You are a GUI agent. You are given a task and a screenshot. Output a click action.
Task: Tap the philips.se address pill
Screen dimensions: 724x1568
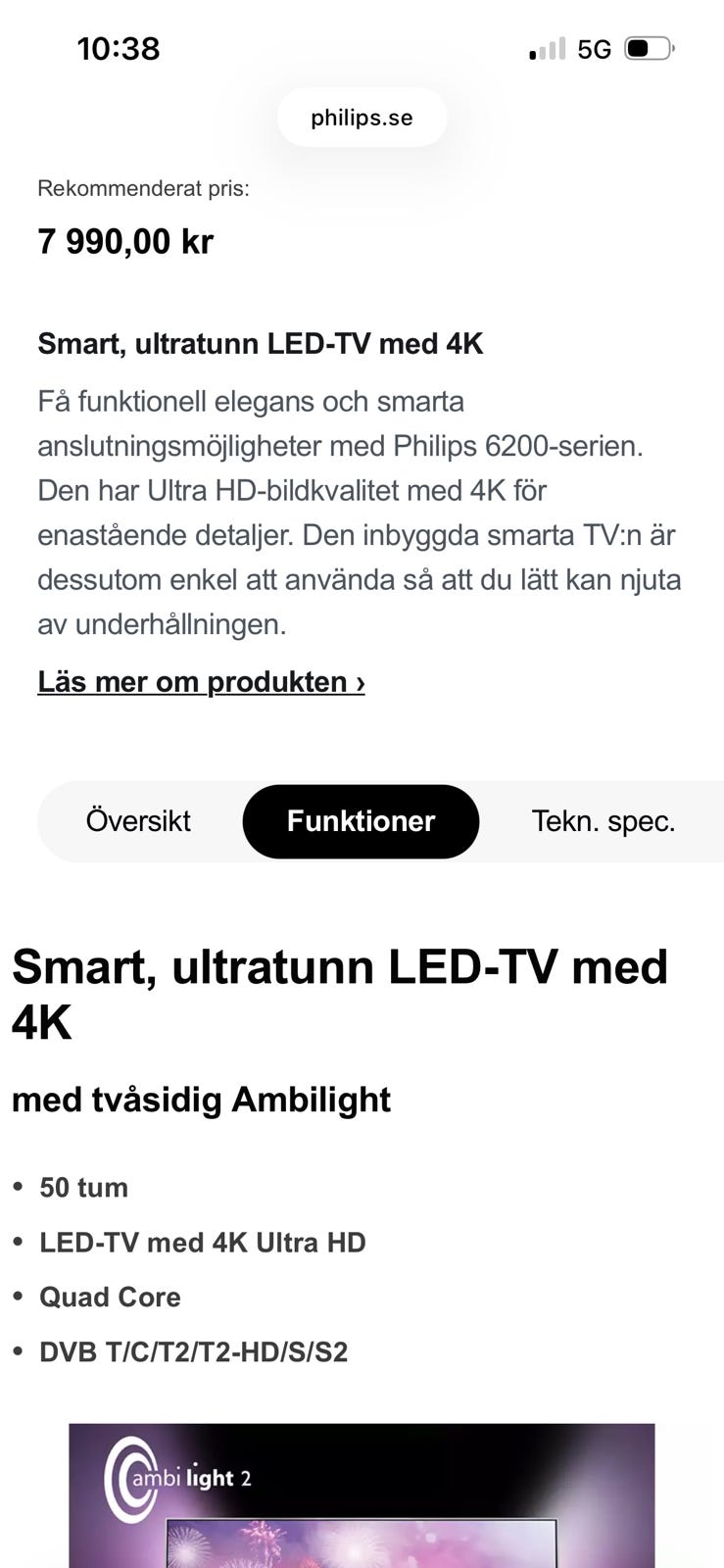tap(362, 118)
